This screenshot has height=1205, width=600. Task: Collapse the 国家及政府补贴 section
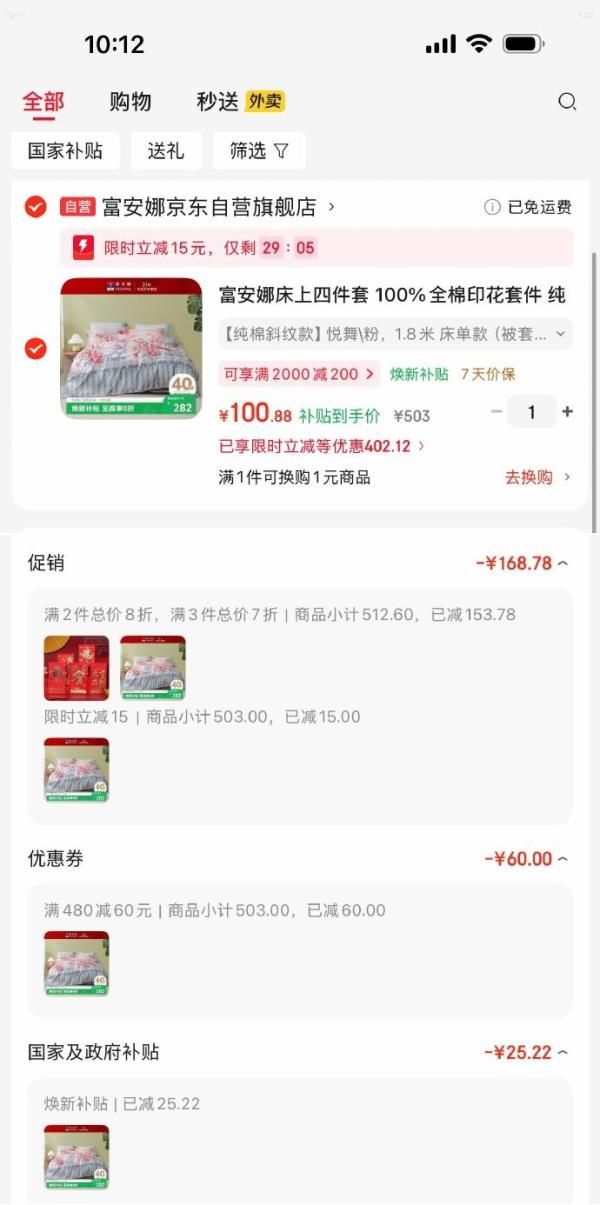coord(563,1052)
